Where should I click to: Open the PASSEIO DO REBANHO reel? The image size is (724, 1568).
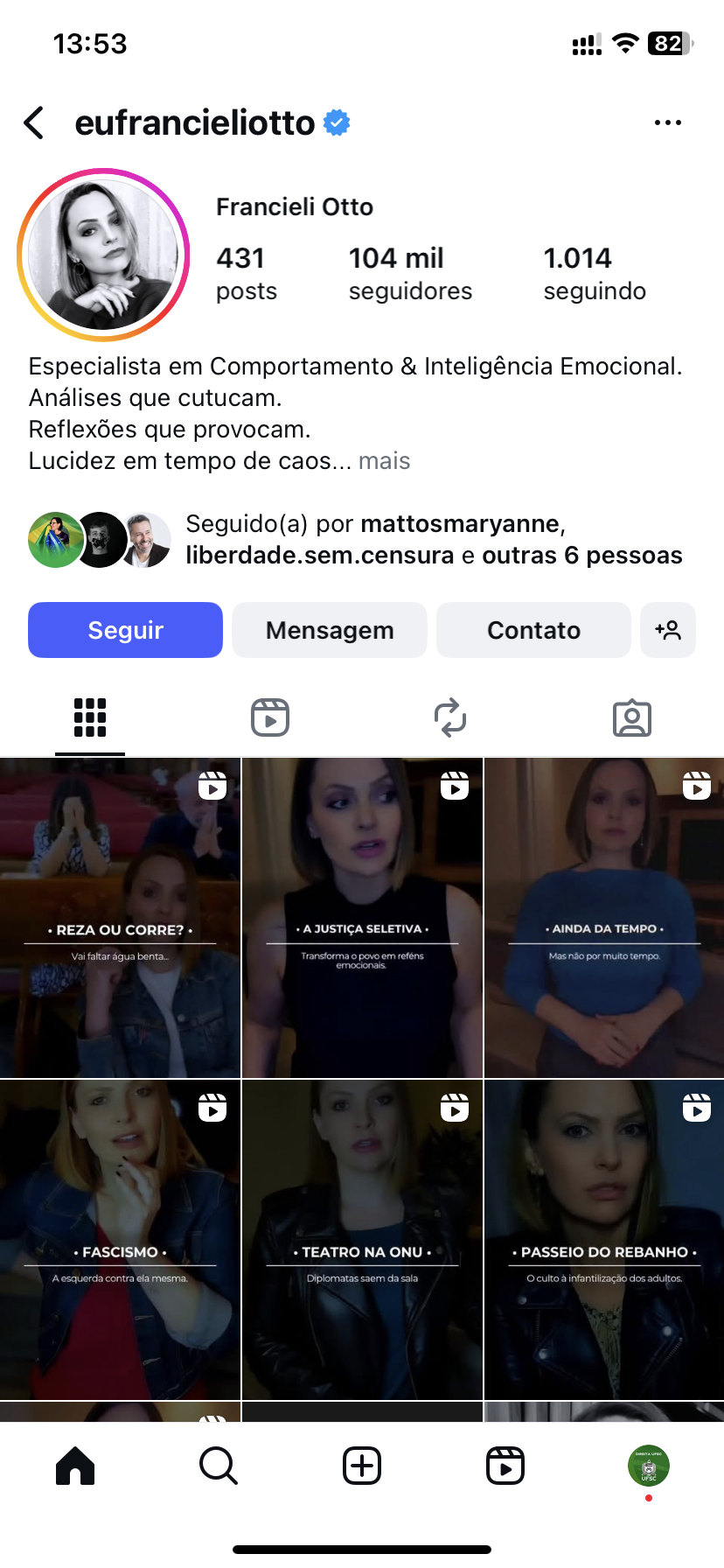pyautogui.click(x=604, y=1239)
